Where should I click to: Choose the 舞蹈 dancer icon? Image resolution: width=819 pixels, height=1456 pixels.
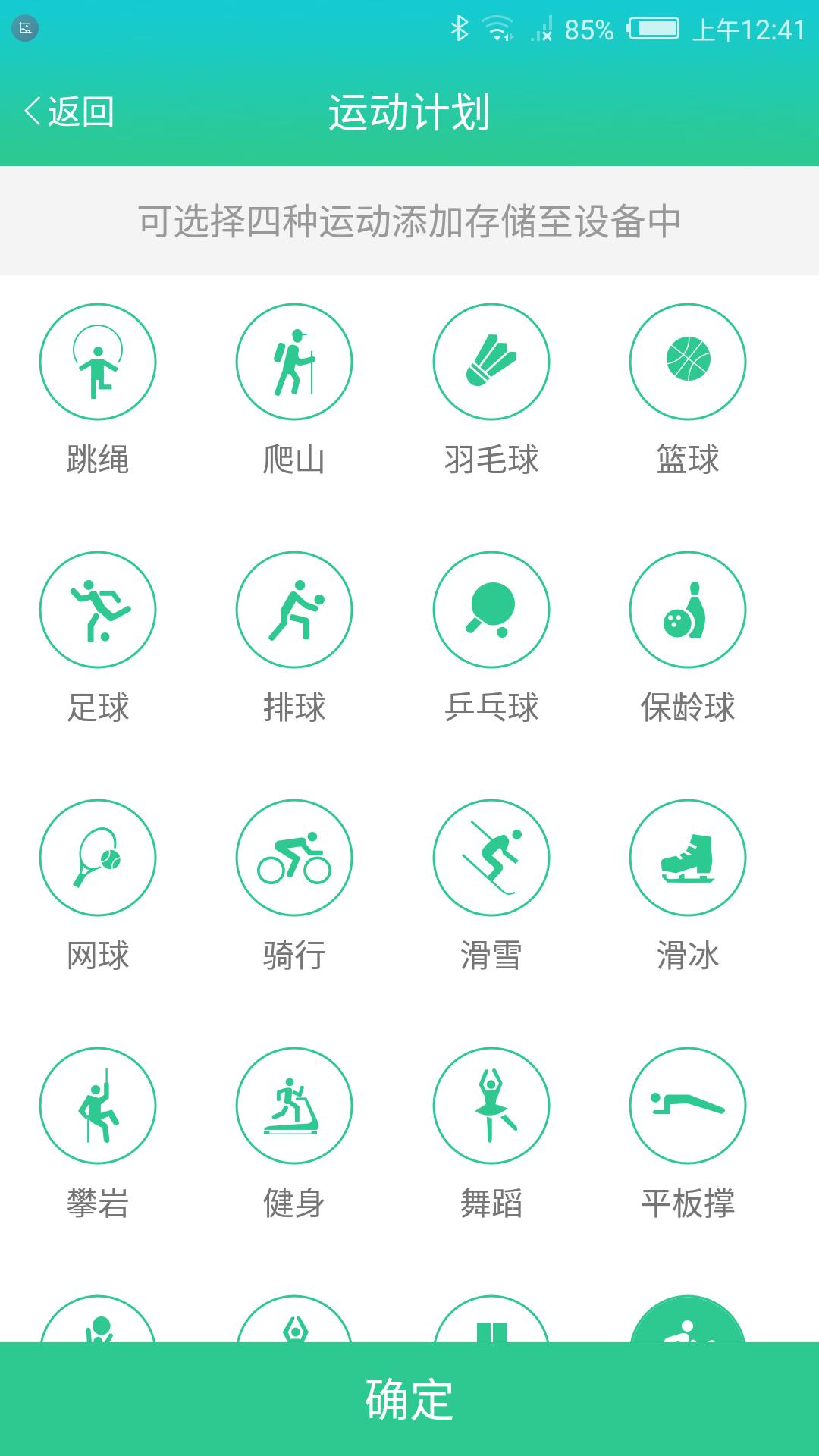click(x=491, y=1106)
